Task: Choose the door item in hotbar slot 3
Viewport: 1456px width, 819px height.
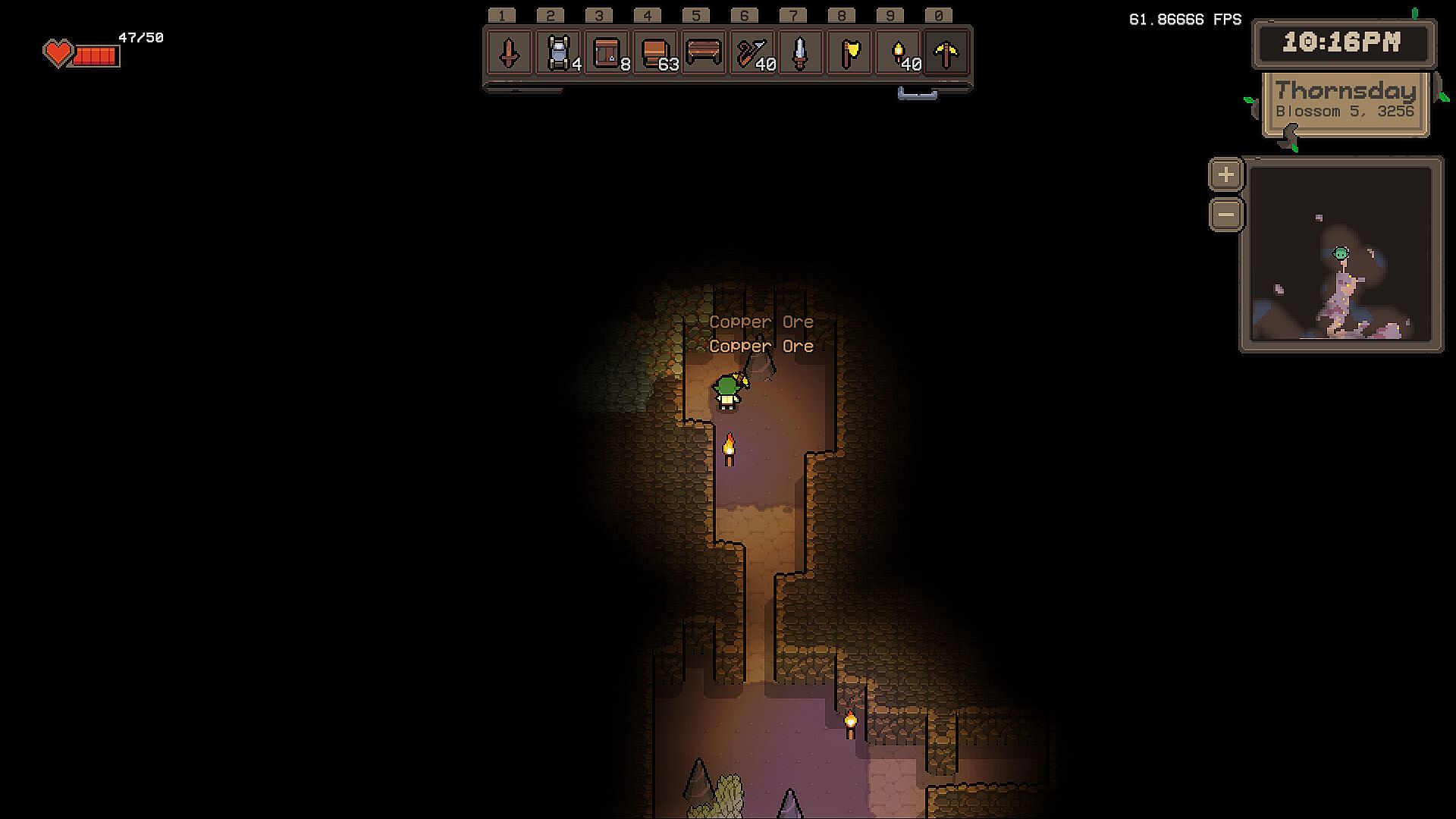Action: [x=607, y=53]
